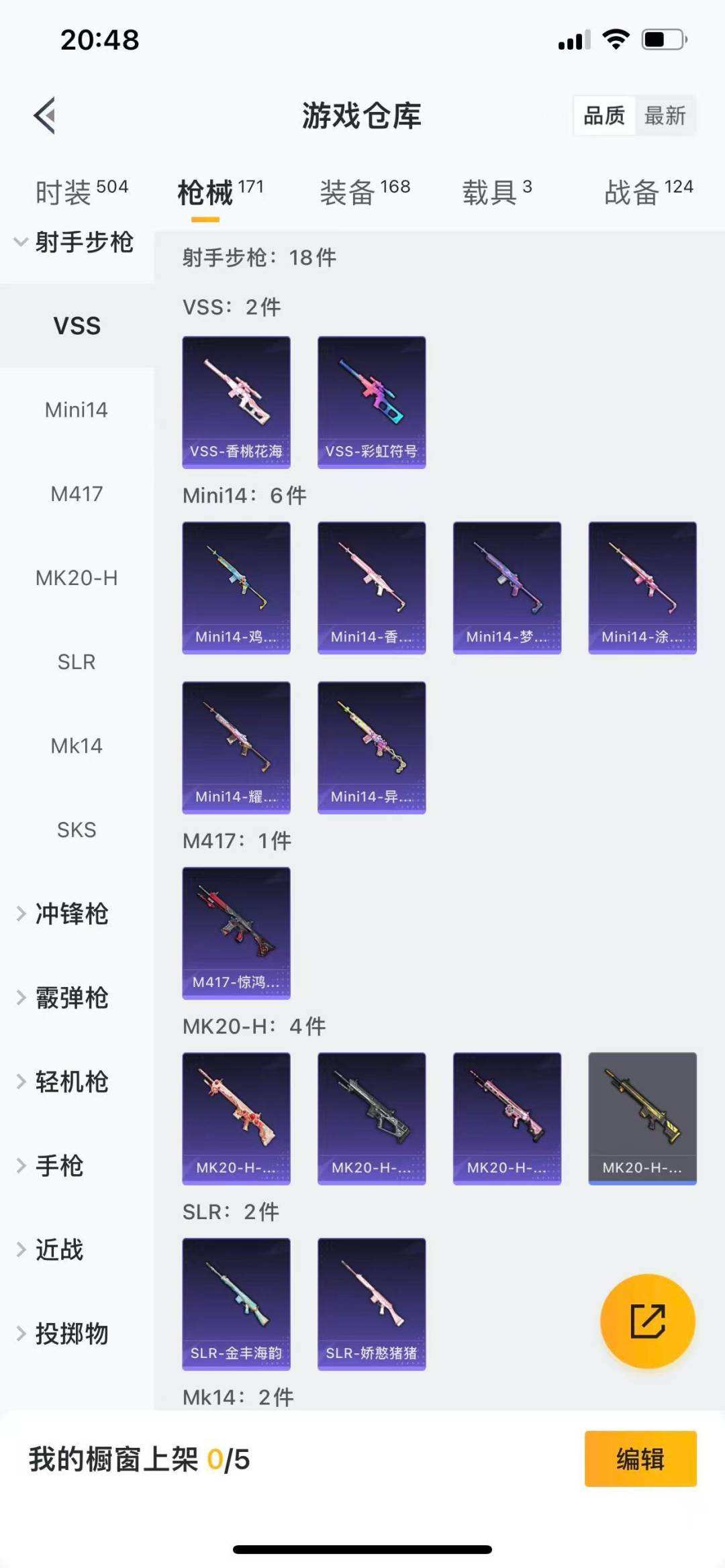
Task: Sort the warehouse by 品质
Action: coord(604,115)
